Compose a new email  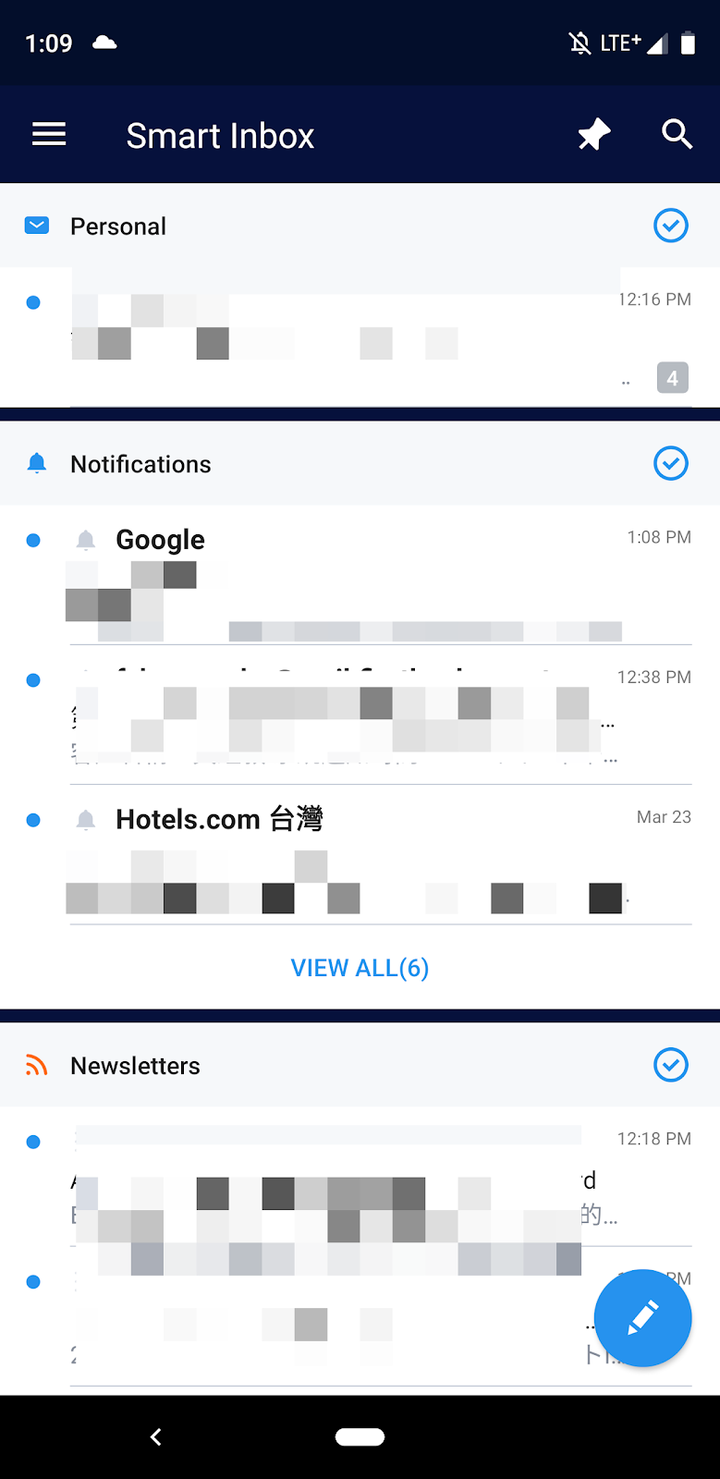click(x=642, y=1318)
